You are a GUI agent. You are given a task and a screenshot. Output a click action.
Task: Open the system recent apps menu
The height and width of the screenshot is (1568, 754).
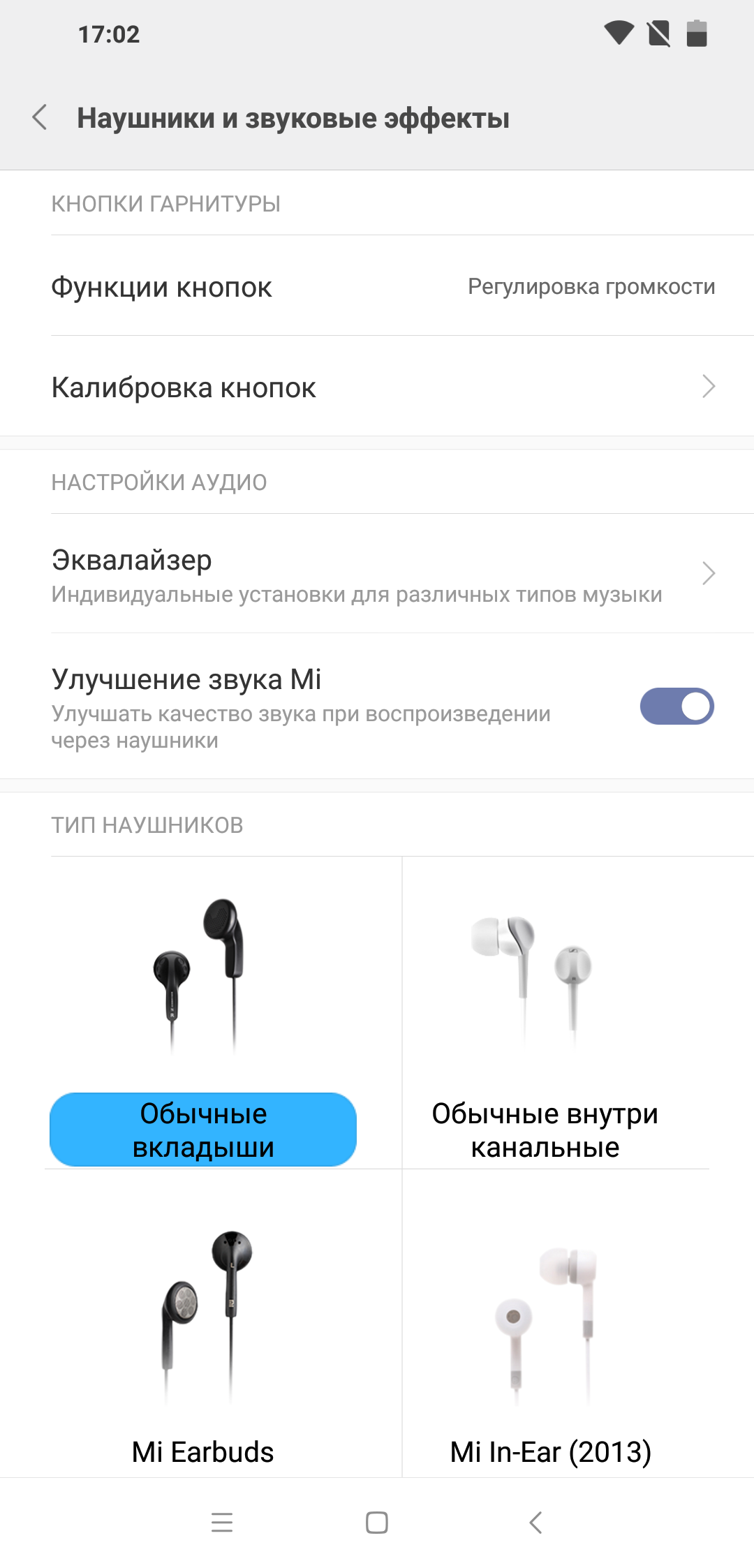coord(222,1522)
